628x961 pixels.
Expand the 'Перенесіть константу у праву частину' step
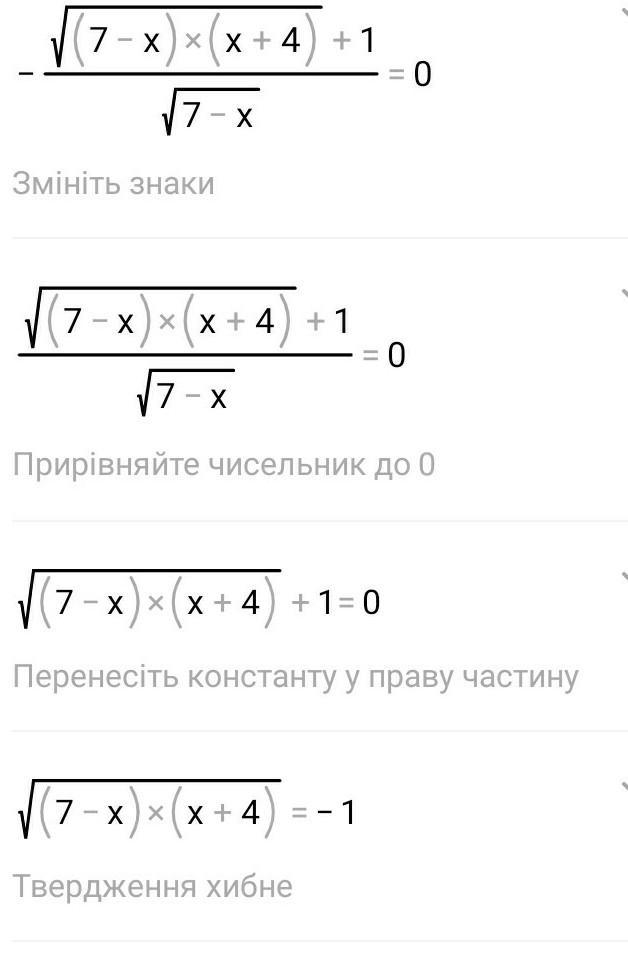[x=622, y=578]
